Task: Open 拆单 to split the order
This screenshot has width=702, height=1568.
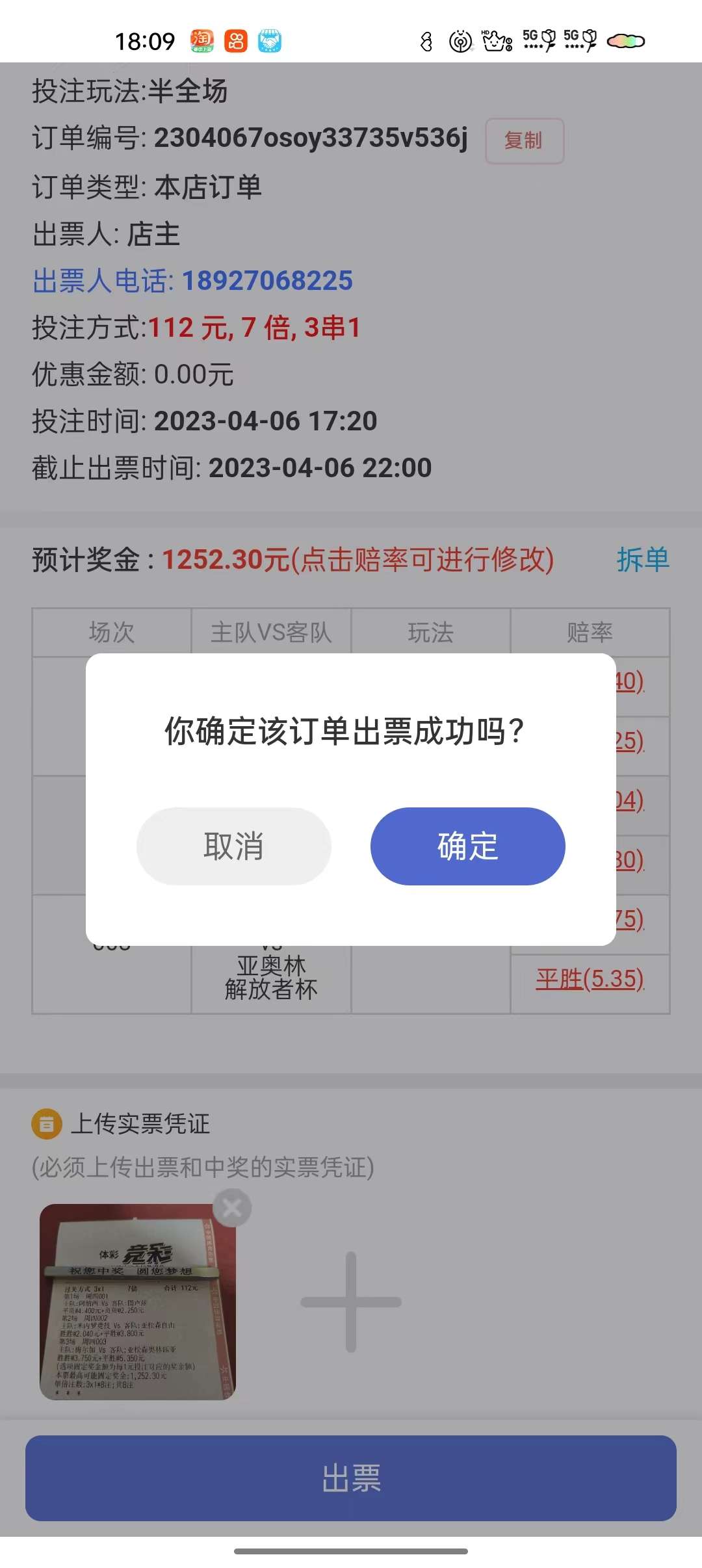Action: [642, 560]
